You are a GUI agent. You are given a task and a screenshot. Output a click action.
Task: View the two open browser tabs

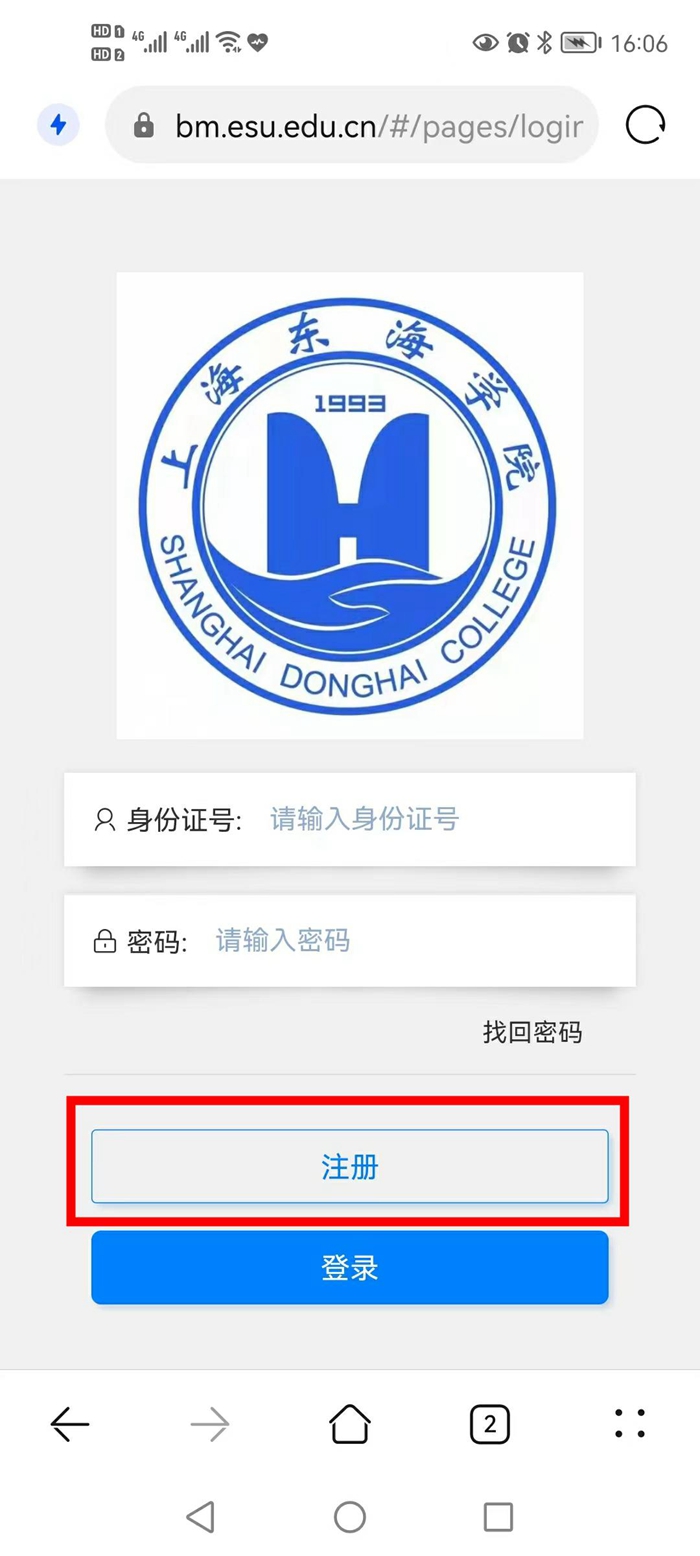pyautogui.click(x=489, y=1424)
